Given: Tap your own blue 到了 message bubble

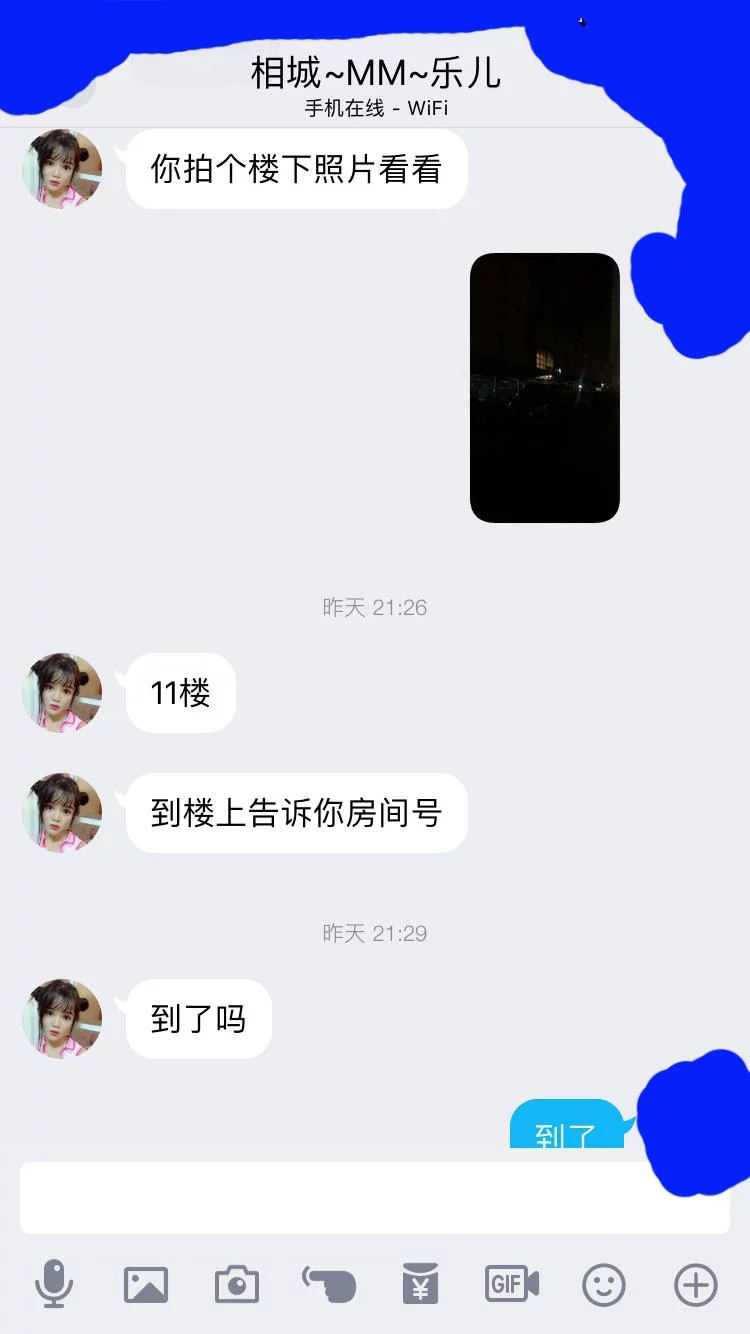Looking at the screenshot, I should coord(567,1130).
